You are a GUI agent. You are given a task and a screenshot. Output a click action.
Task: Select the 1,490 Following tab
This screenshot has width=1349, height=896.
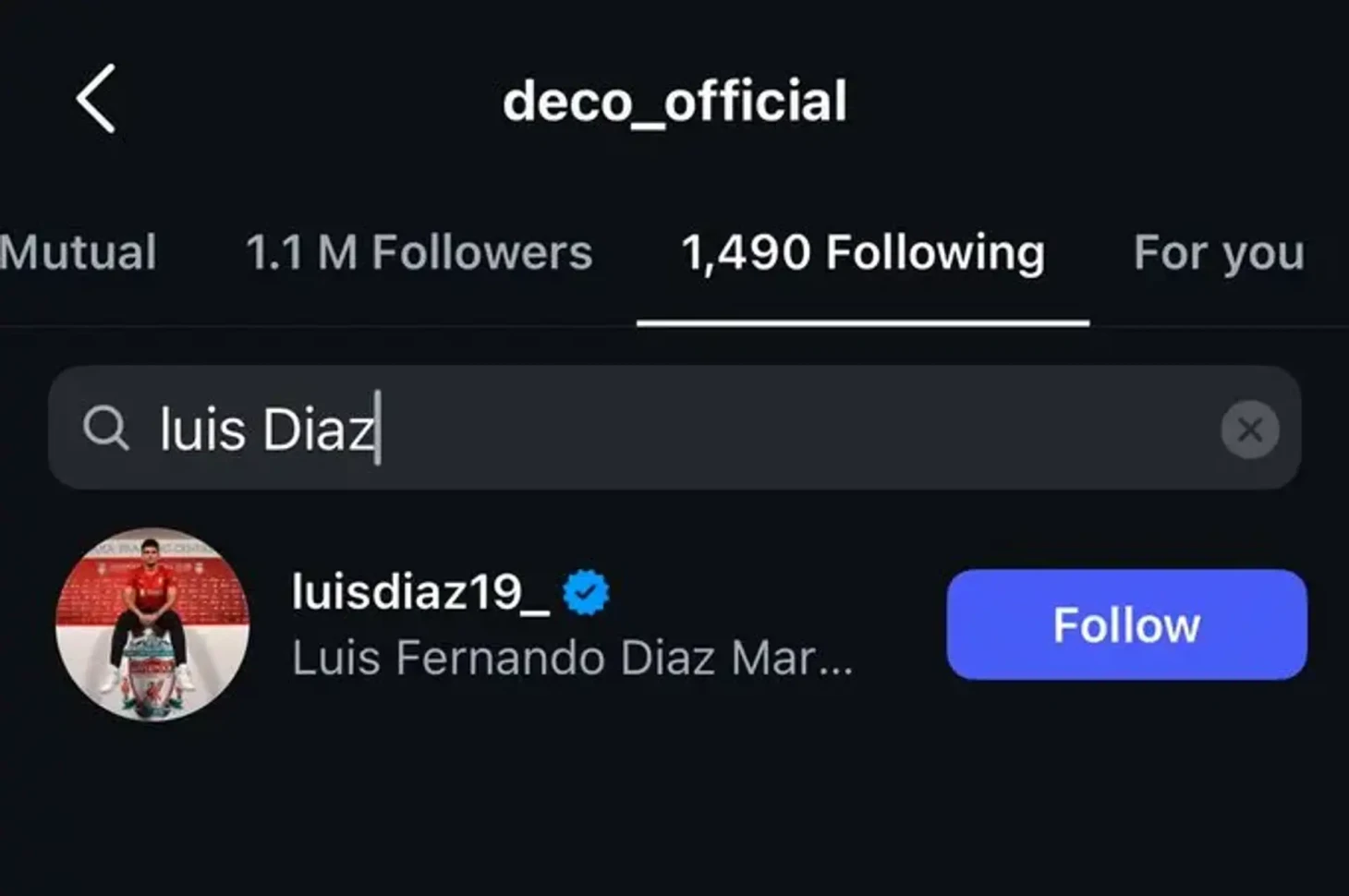tap(862, 252)
